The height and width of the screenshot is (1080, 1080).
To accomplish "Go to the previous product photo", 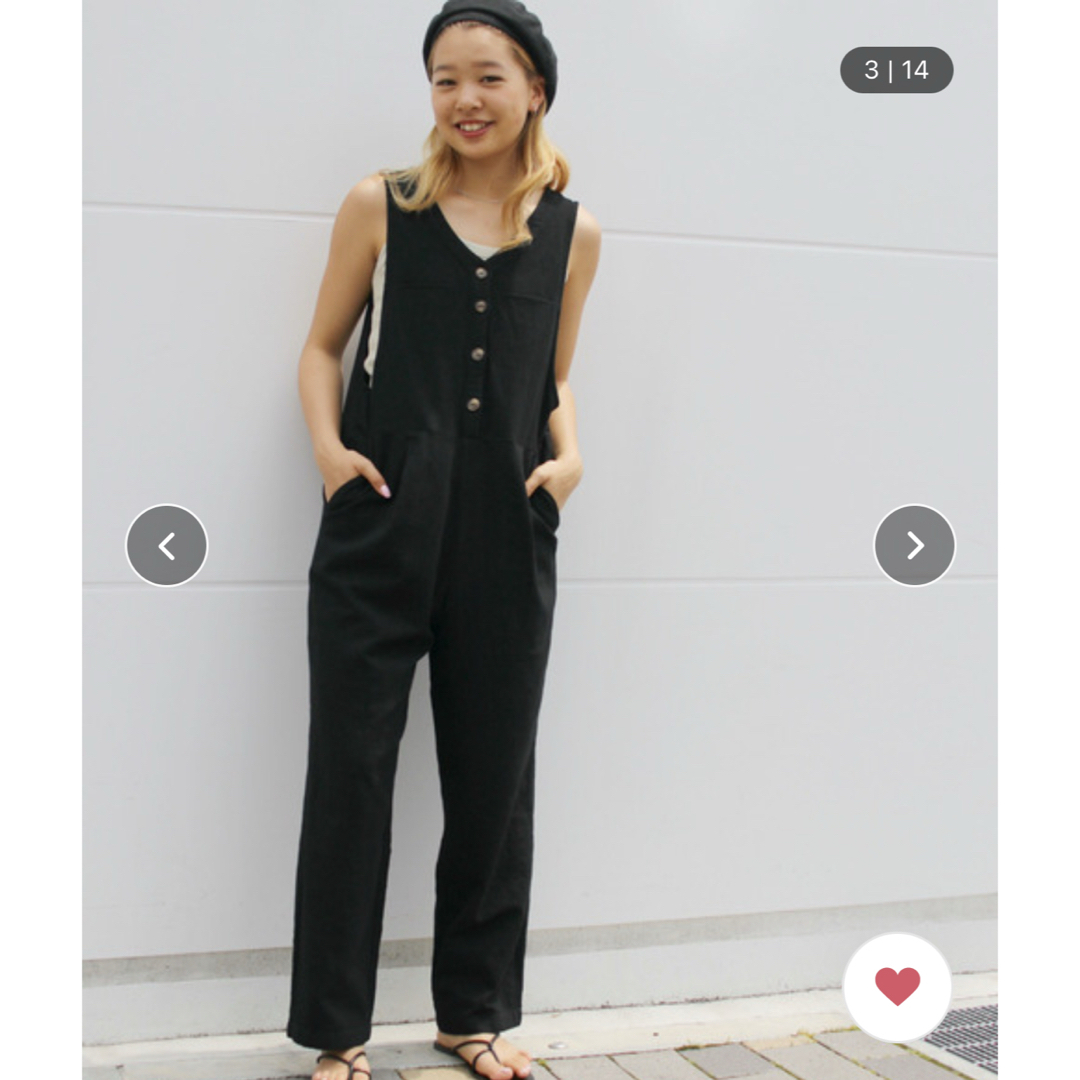I will click(167, 545).
